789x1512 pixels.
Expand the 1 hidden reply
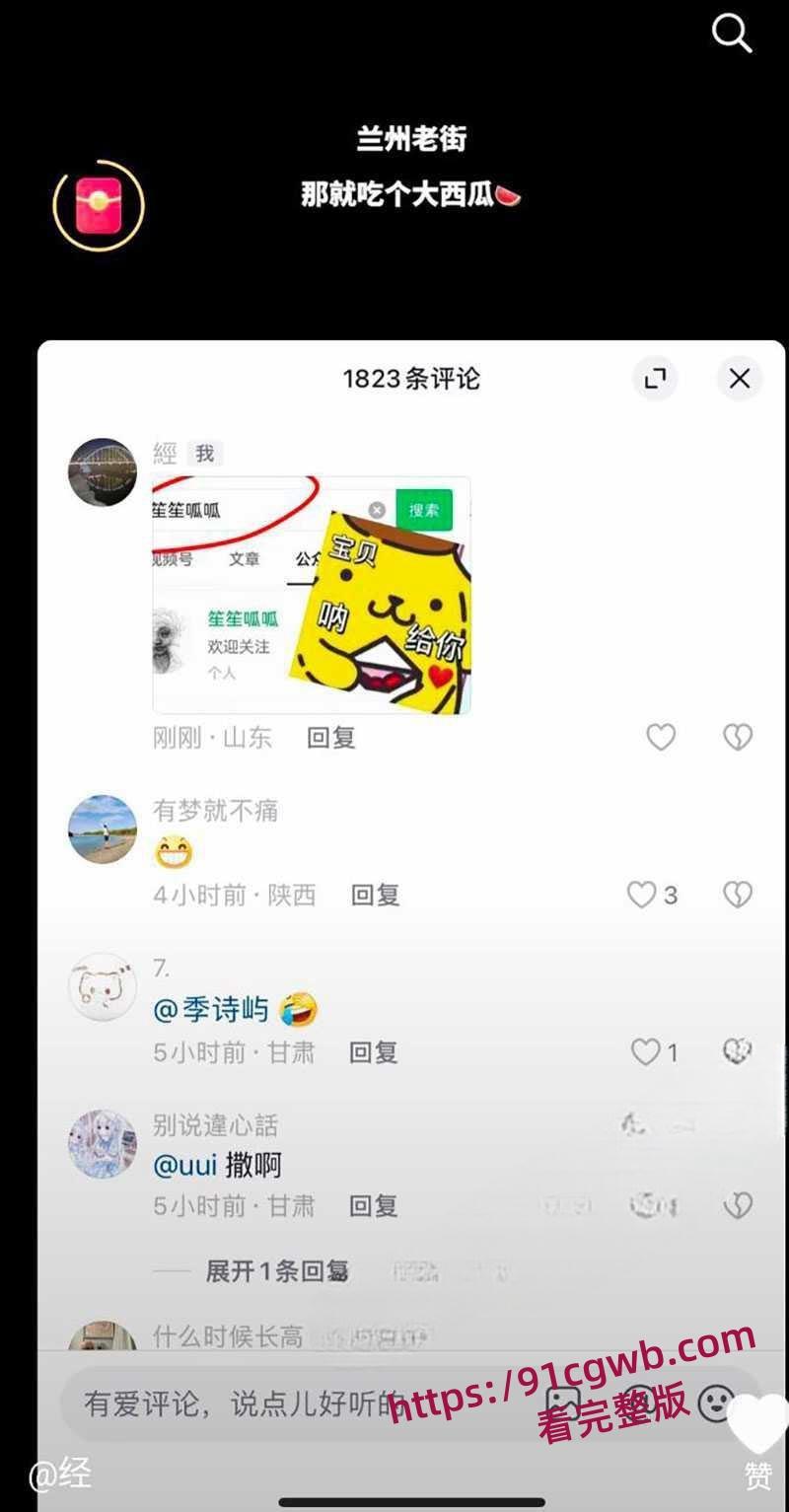coord(276,1269)
